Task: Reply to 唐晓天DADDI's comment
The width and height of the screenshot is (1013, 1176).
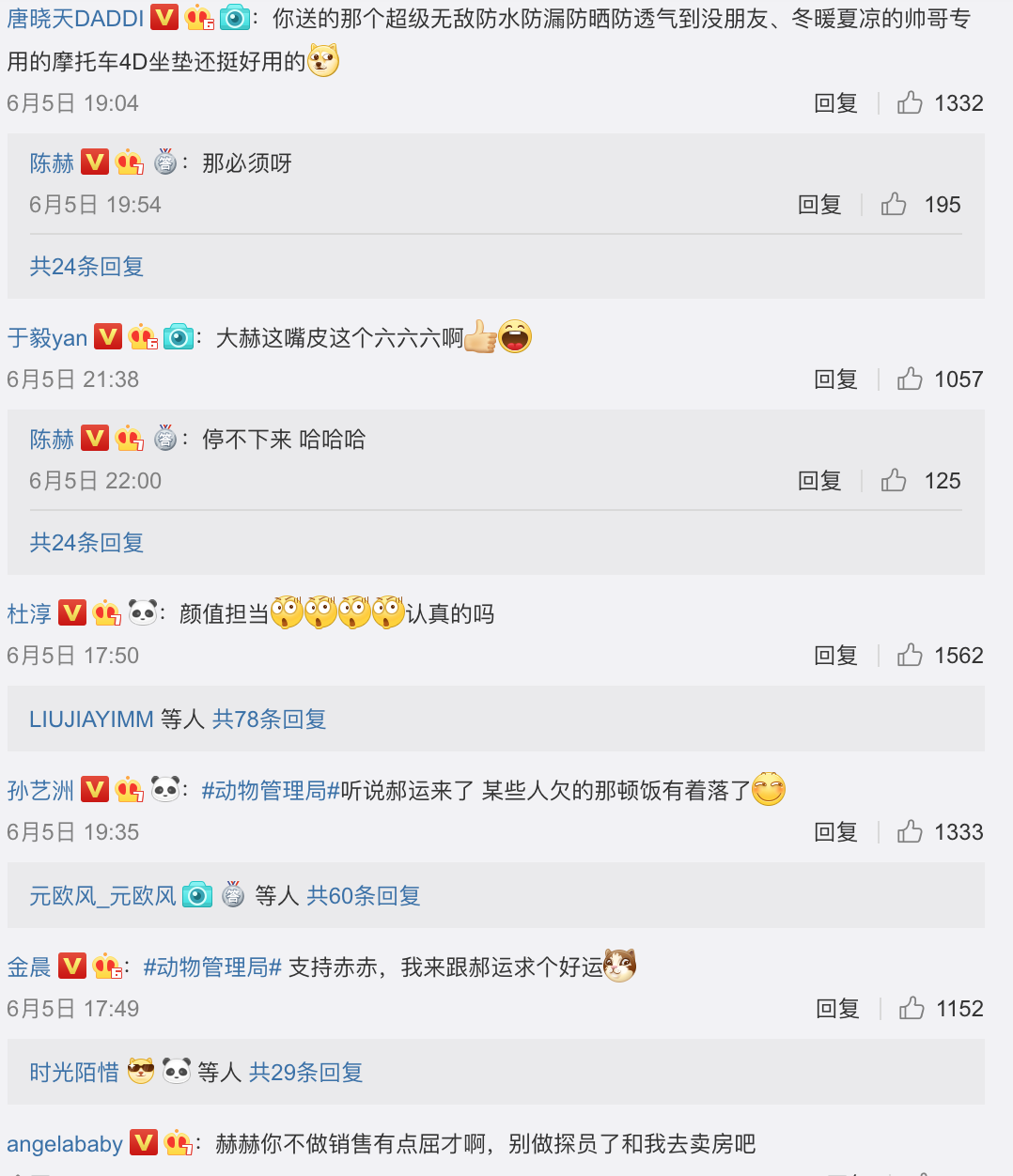Action: click(x=835, y=103)
